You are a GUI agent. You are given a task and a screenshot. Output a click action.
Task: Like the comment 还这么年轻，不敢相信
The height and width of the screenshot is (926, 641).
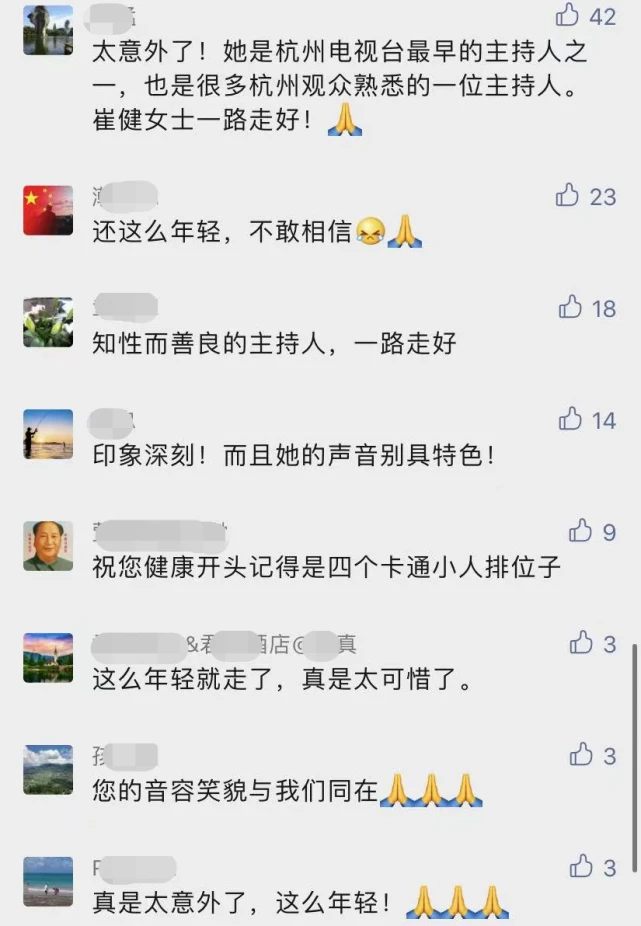pos(567,195)
